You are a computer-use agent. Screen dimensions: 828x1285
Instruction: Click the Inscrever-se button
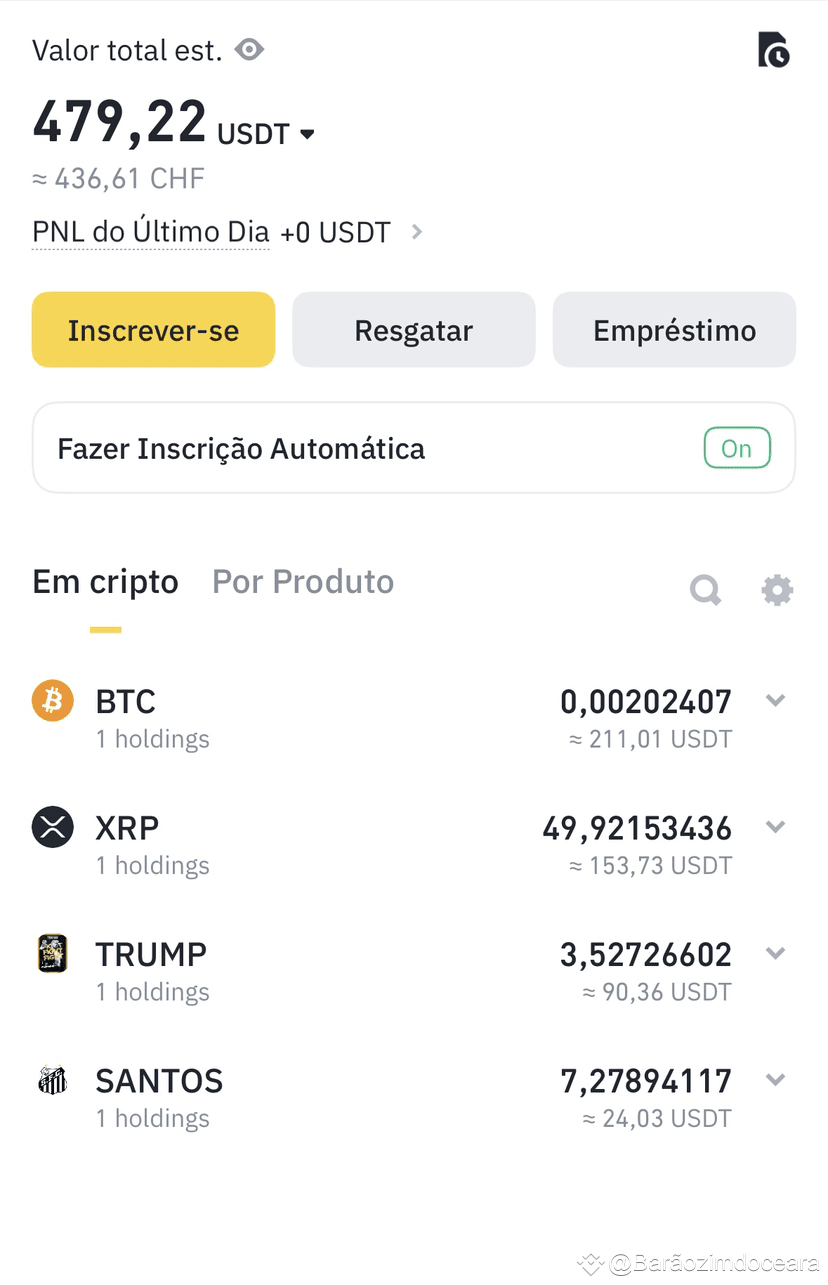153,330
